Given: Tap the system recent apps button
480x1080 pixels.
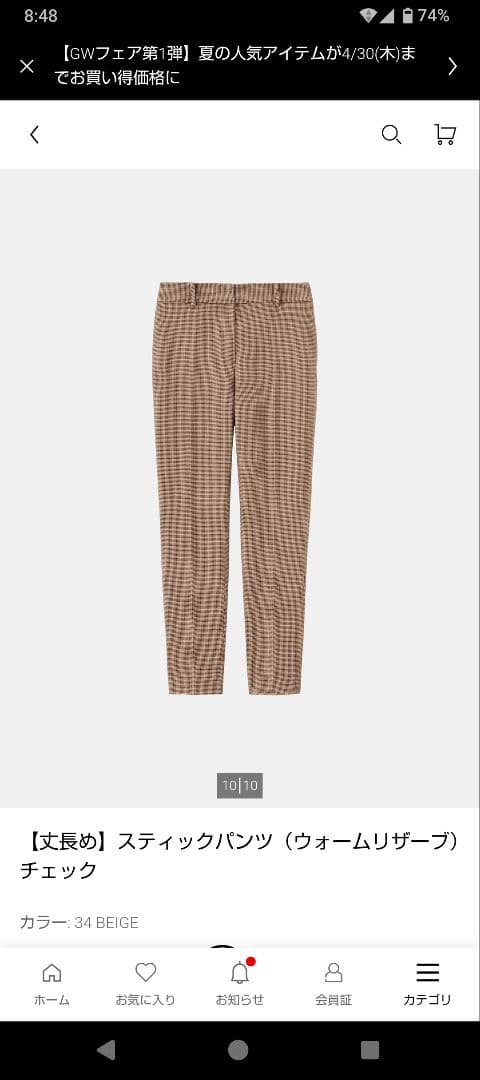Looking at the screenshot, I should point(370,1050).
